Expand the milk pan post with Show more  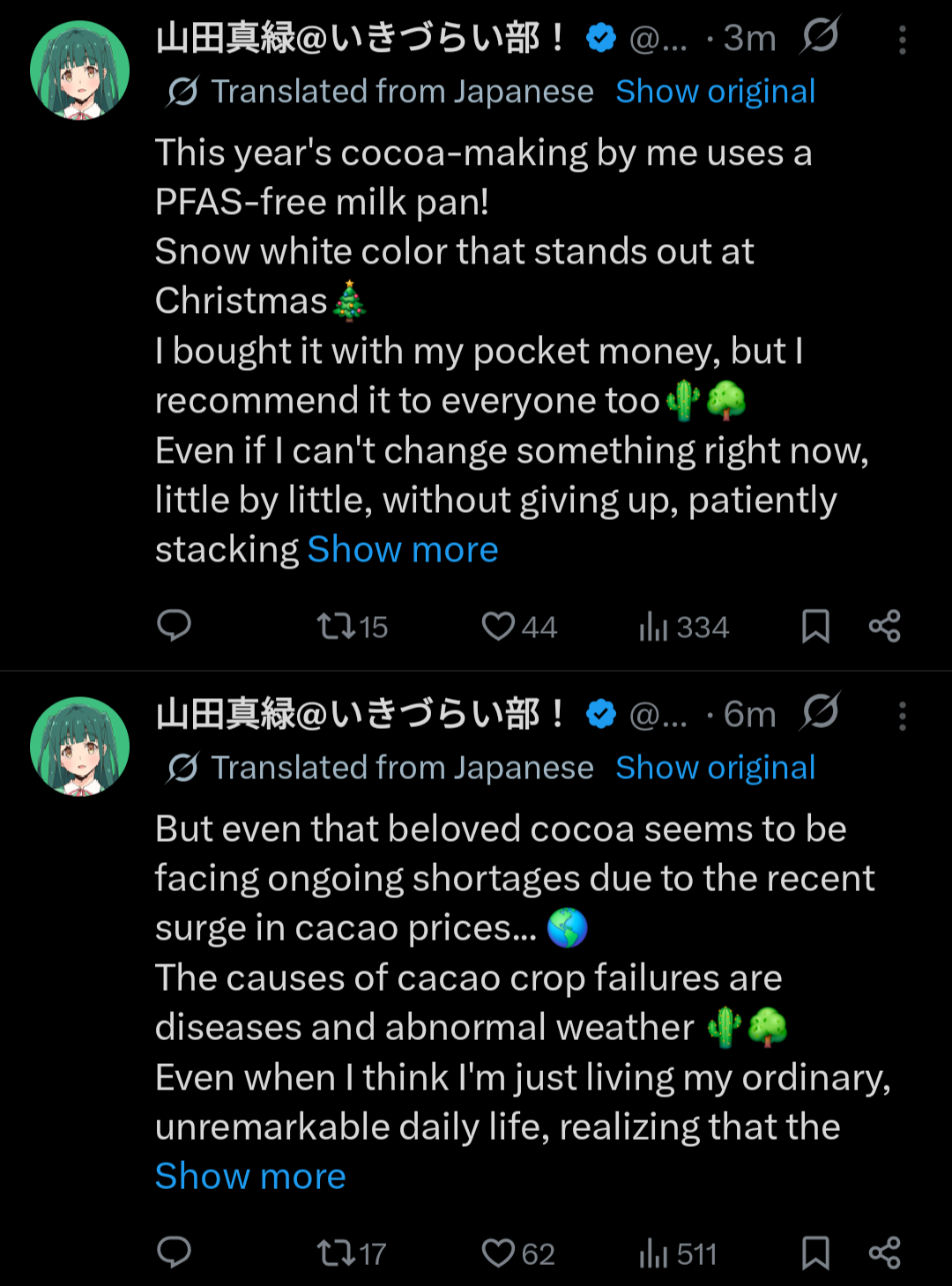[x=403, y=550]
